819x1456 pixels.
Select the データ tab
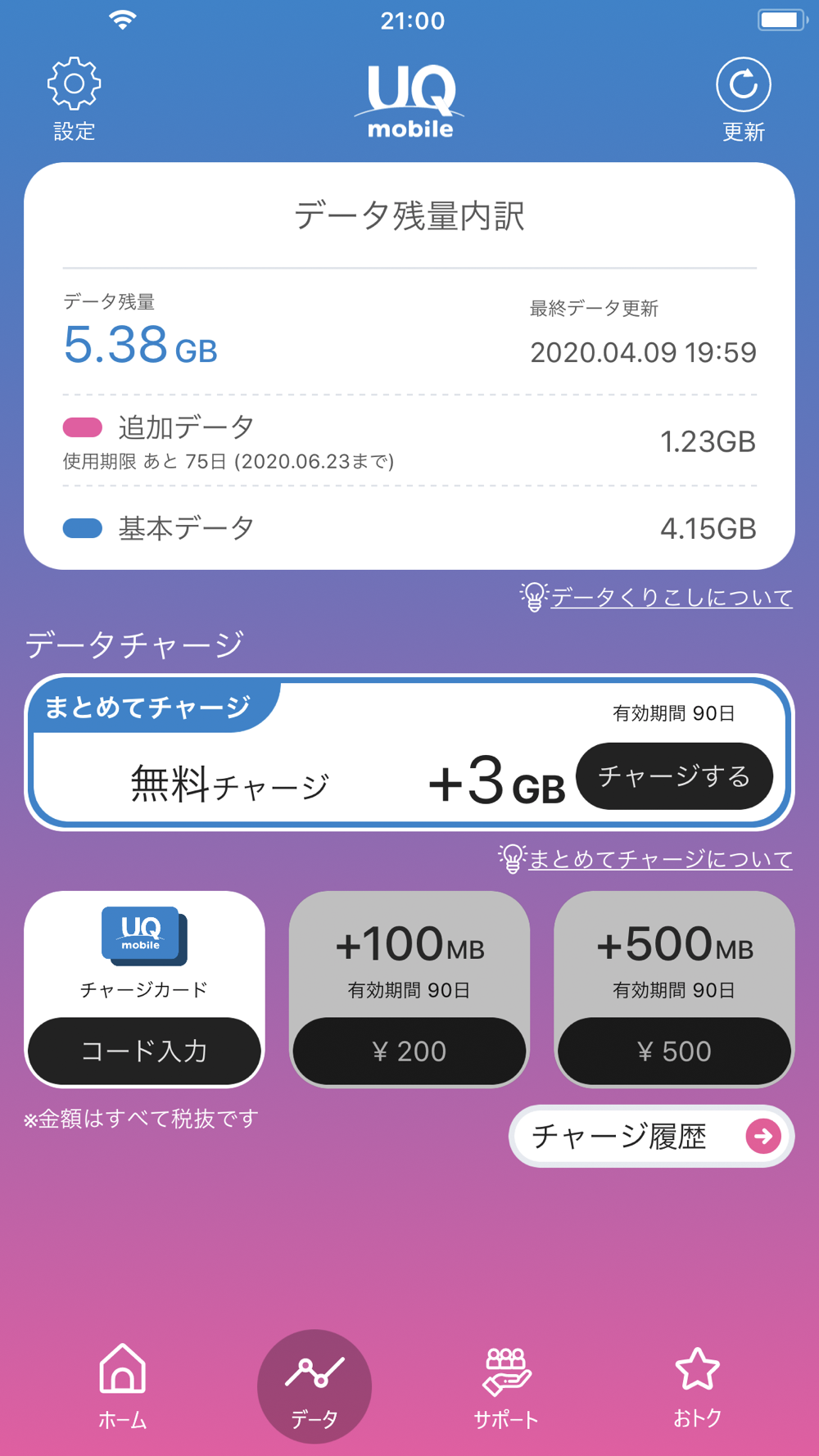pyautogui.click(x=314, y=1386)
